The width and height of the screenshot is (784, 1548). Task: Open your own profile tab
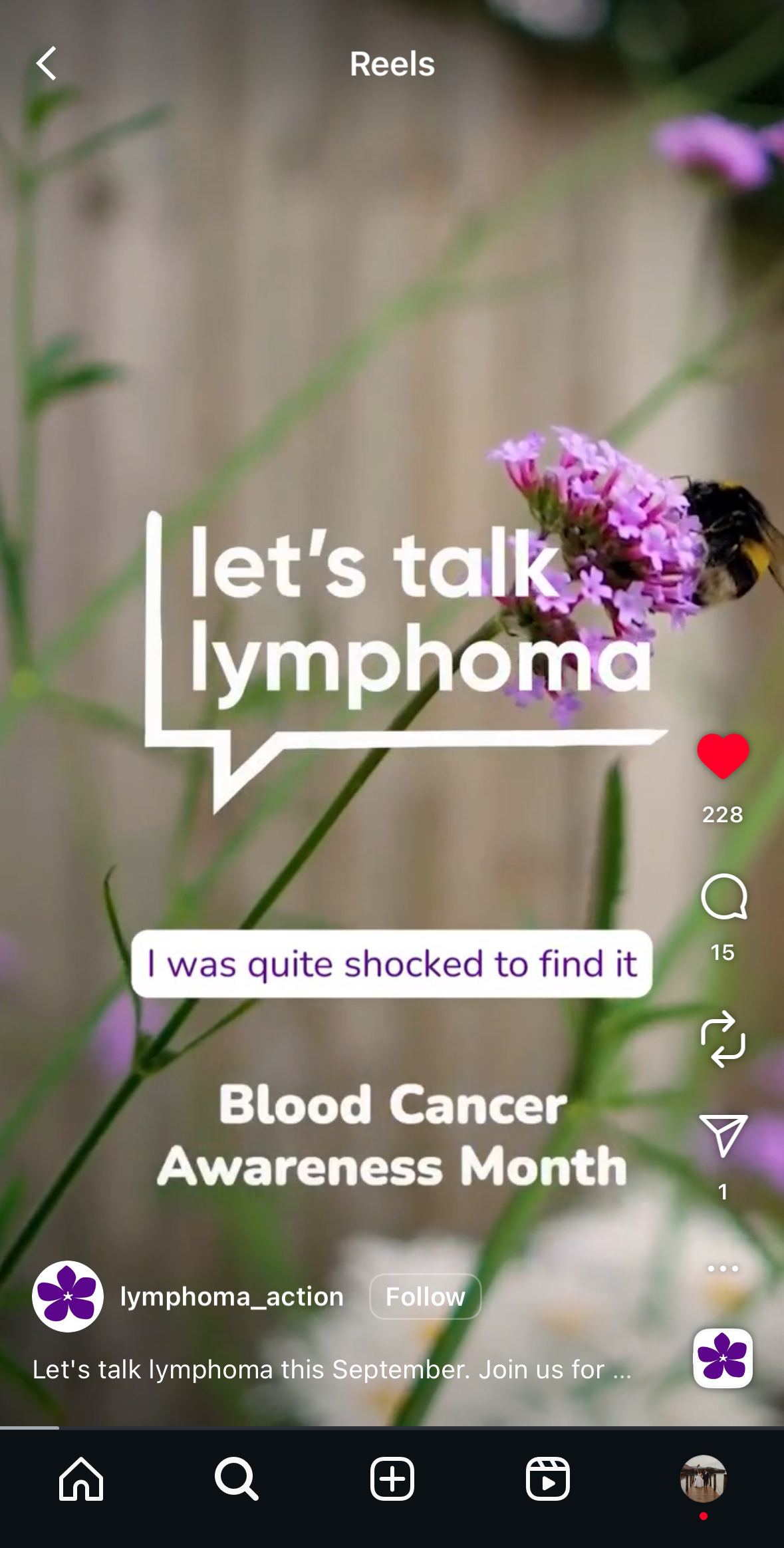pyautogui.click(x=703, y=1479)
